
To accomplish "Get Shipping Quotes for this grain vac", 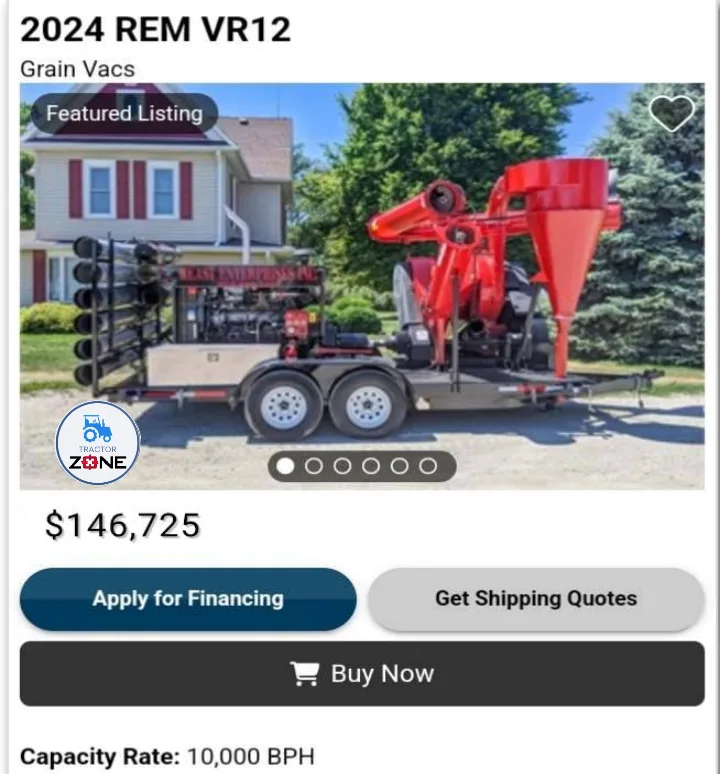I will point(536,599).
